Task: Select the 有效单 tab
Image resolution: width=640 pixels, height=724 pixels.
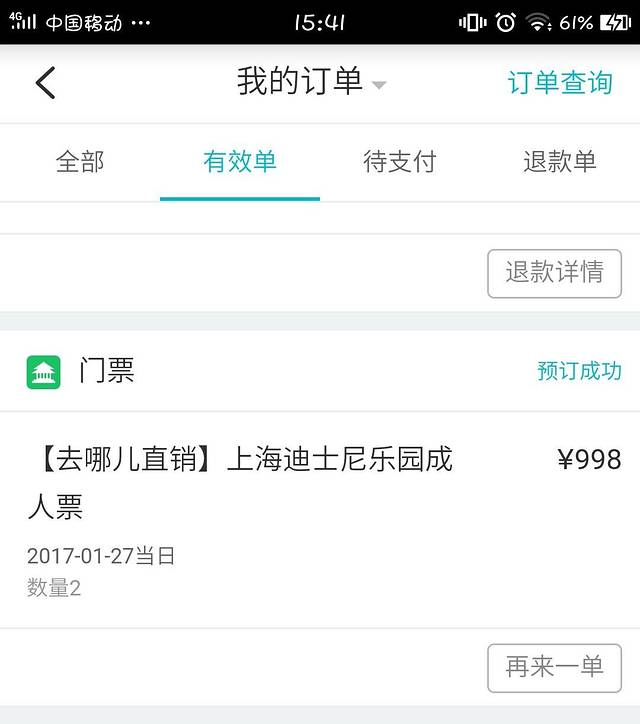Action: (240, 162)
